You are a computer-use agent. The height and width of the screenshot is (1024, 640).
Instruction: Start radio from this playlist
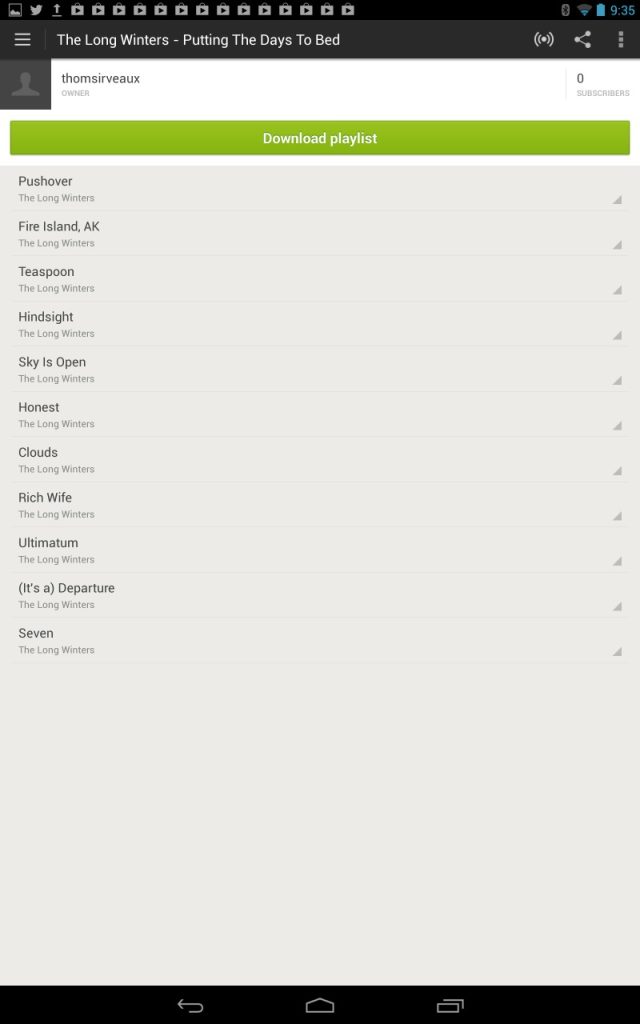pyautogui.click(x=543, y=39)
